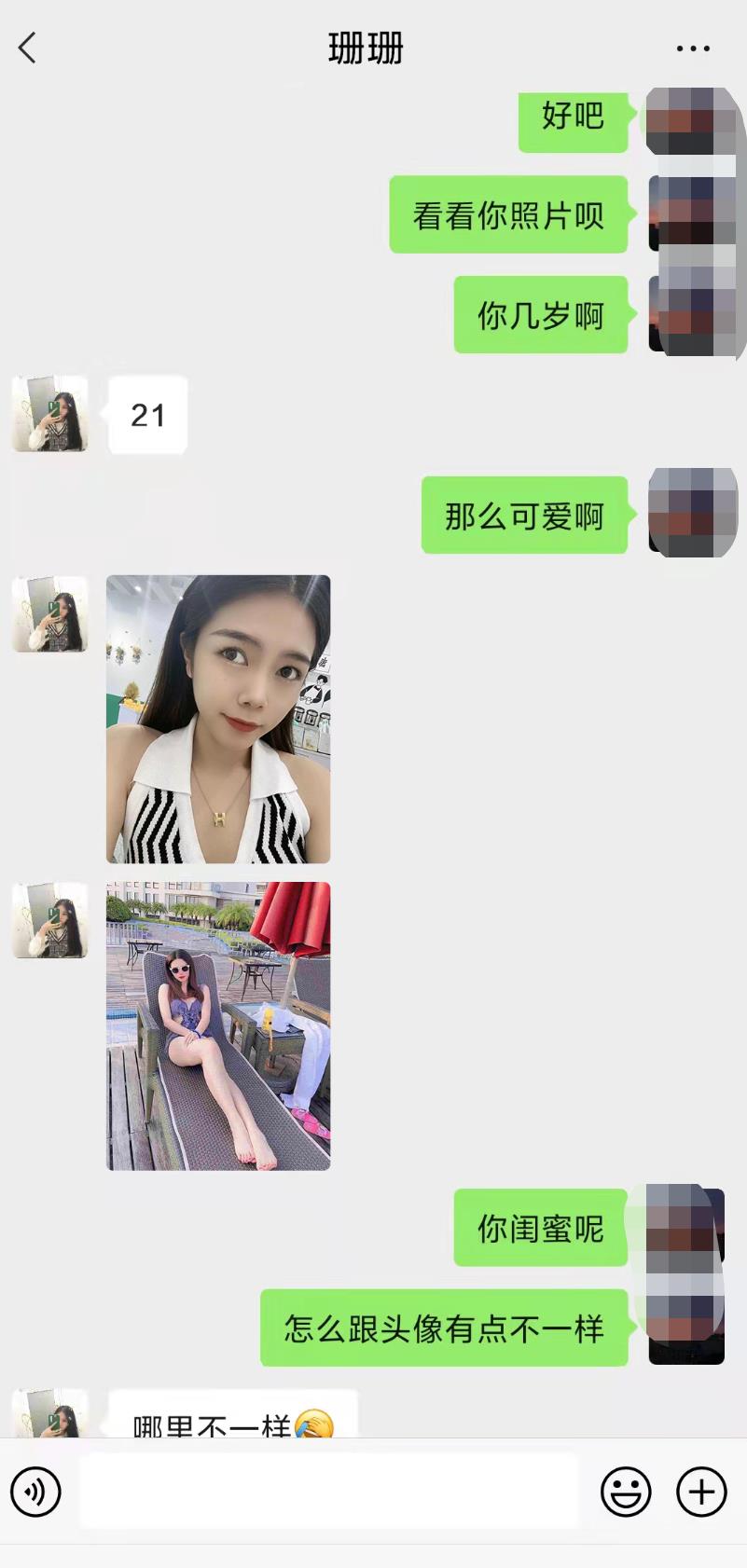Switch to voice message input
The width and height of the screenshot is (747, 1568).
pyautogui.click(x=35, y=1492)
